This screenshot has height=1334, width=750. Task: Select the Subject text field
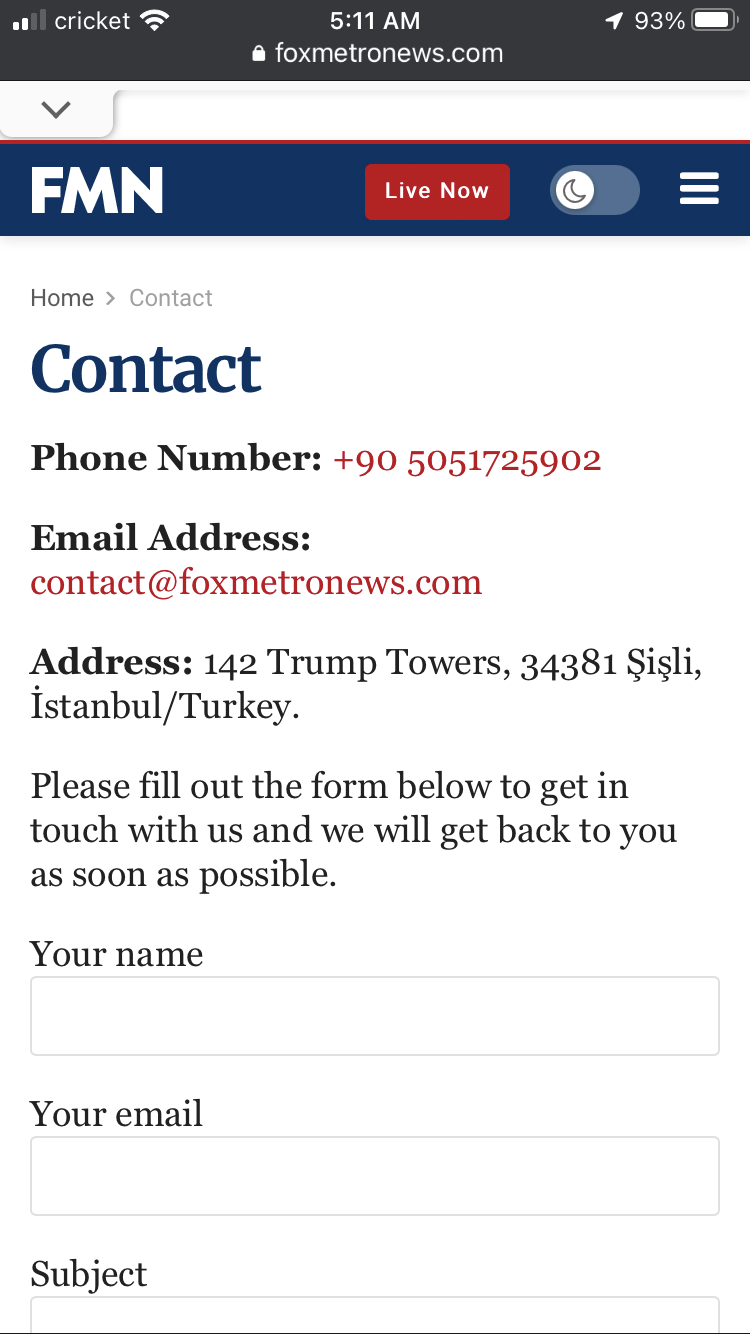(375, 1316)
